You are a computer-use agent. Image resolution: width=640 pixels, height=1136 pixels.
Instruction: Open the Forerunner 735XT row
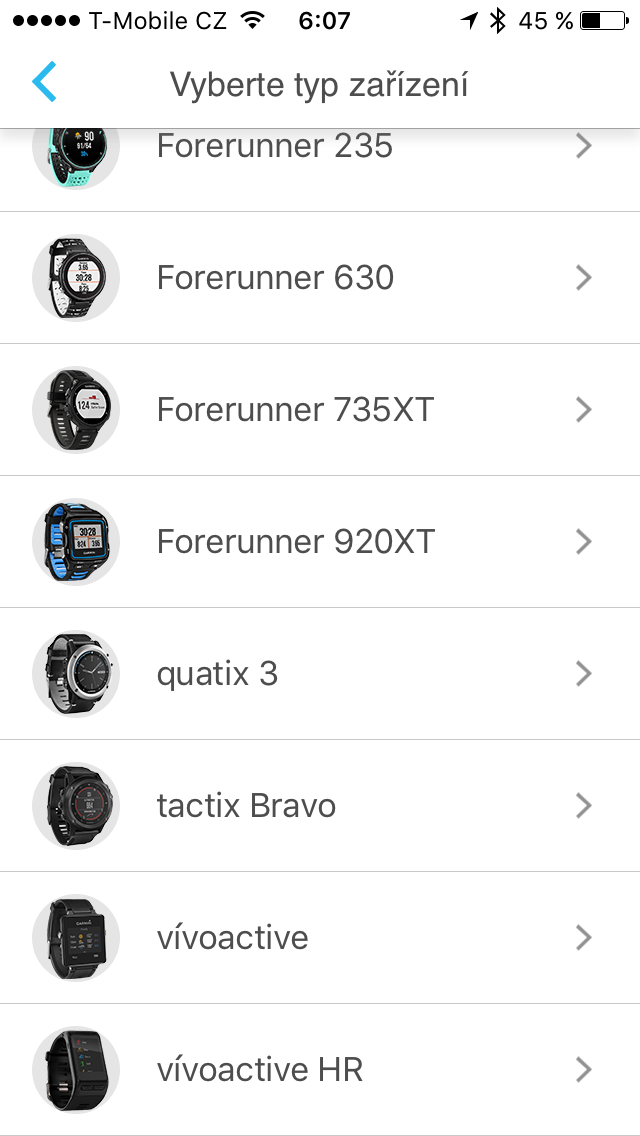point(320,409)
